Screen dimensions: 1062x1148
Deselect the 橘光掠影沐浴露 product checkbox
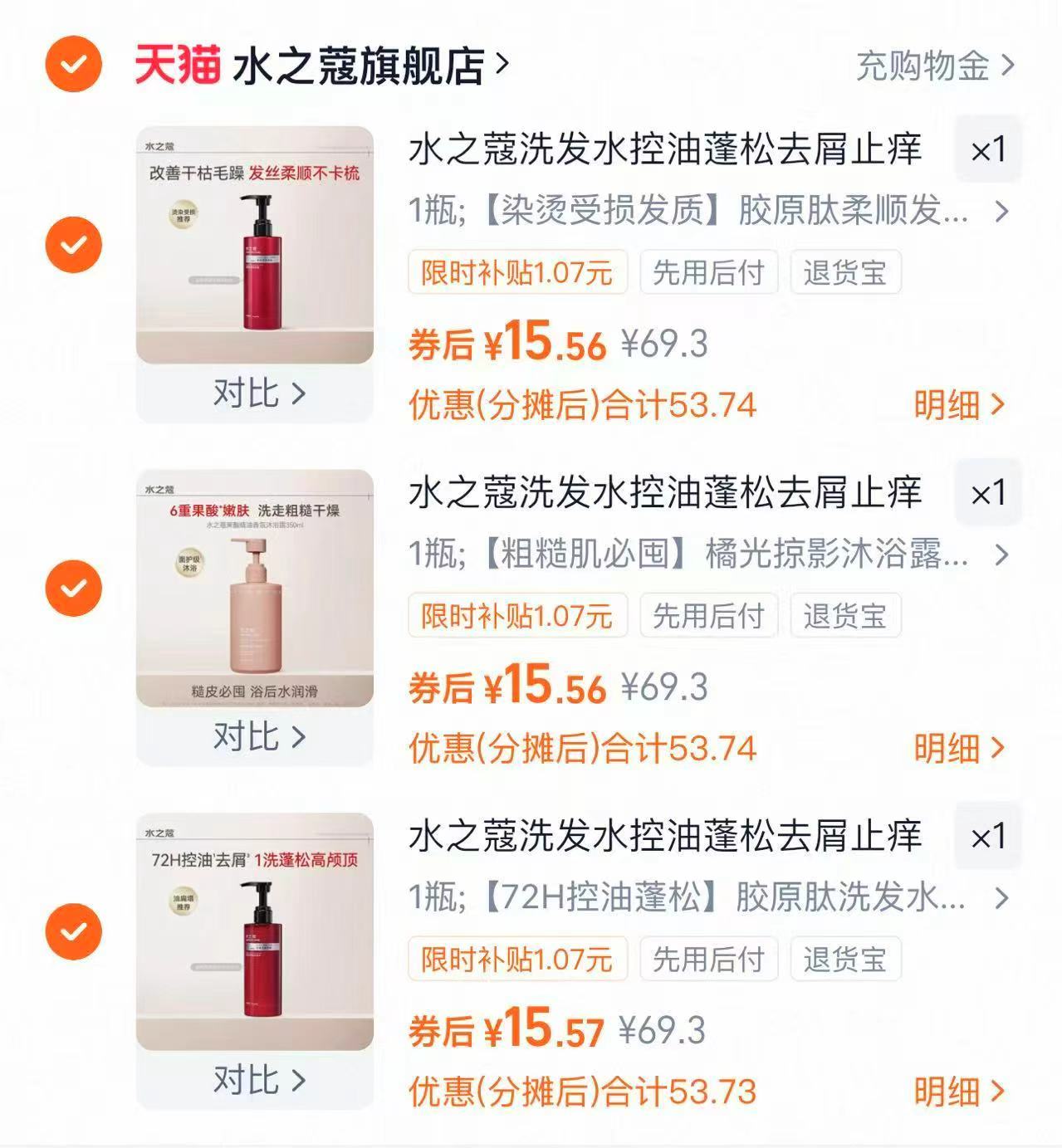click(72, 587)
